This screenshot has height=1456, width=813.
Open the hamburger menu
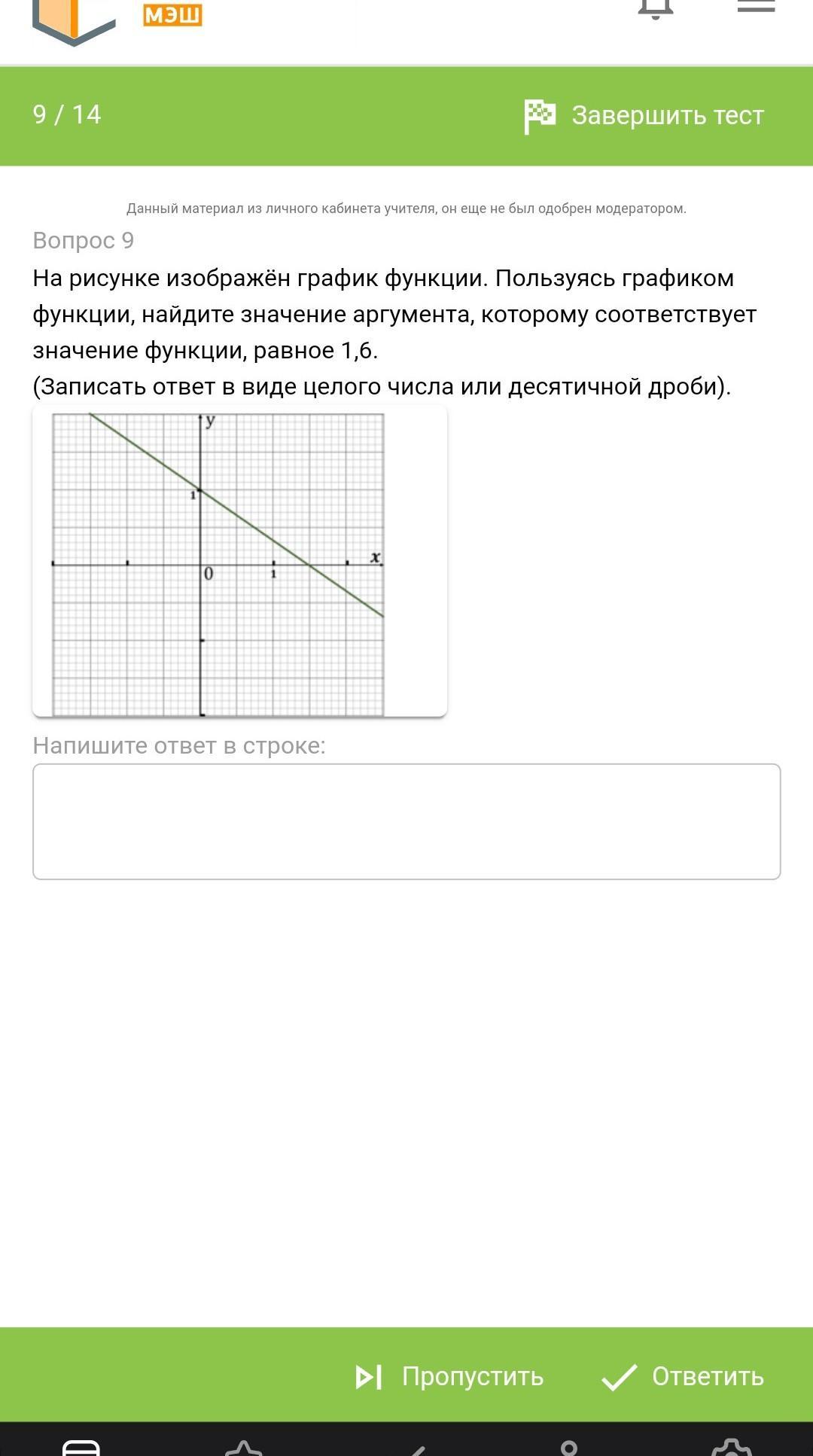coord(756,6)
